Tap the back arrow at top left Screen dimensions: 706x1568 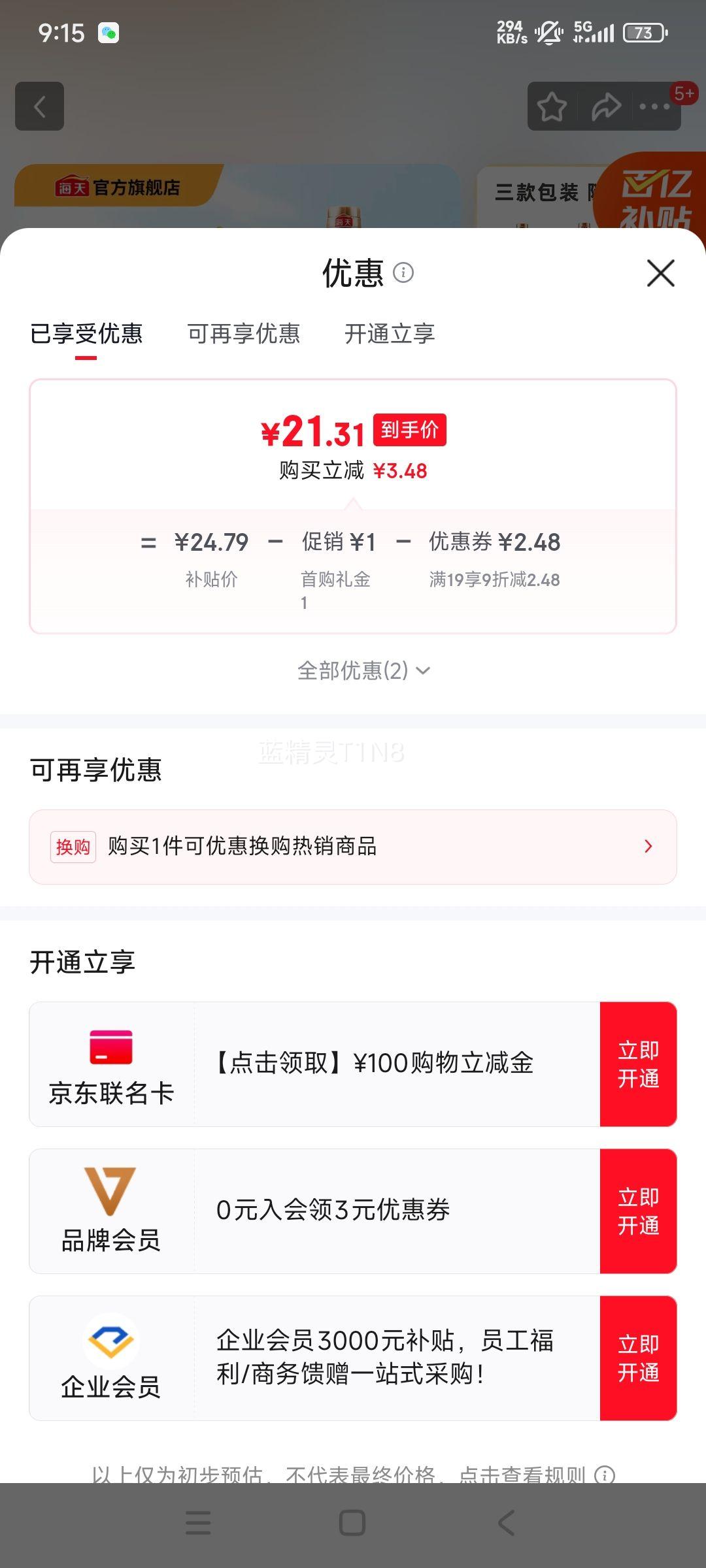(41, 106)
